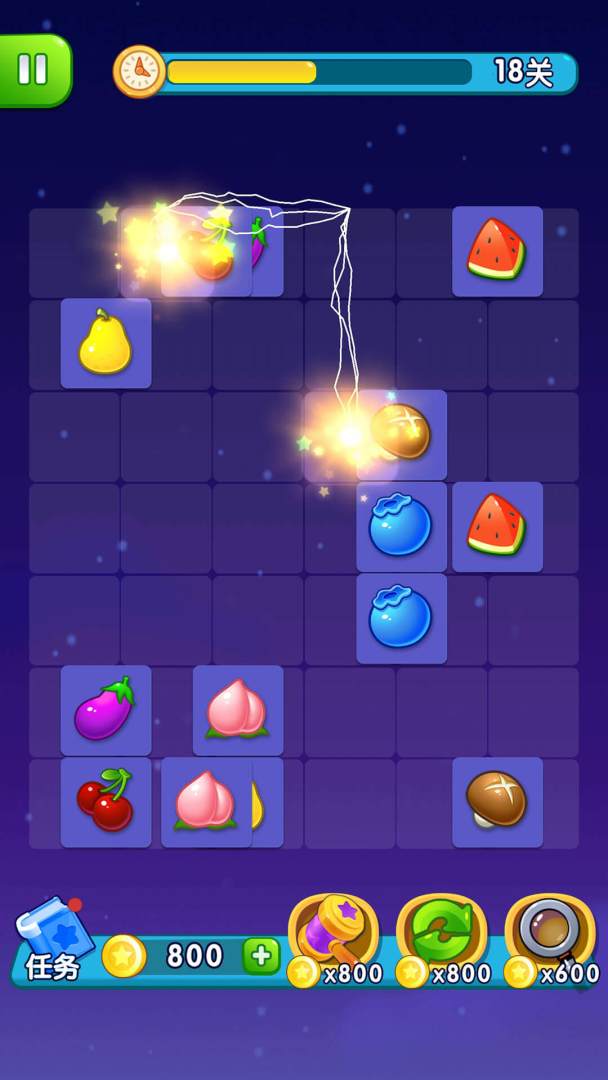This screenshot has height=1080, width=608.
Task: Select the purple eggplant tile
Action: (x=105, y=710)
